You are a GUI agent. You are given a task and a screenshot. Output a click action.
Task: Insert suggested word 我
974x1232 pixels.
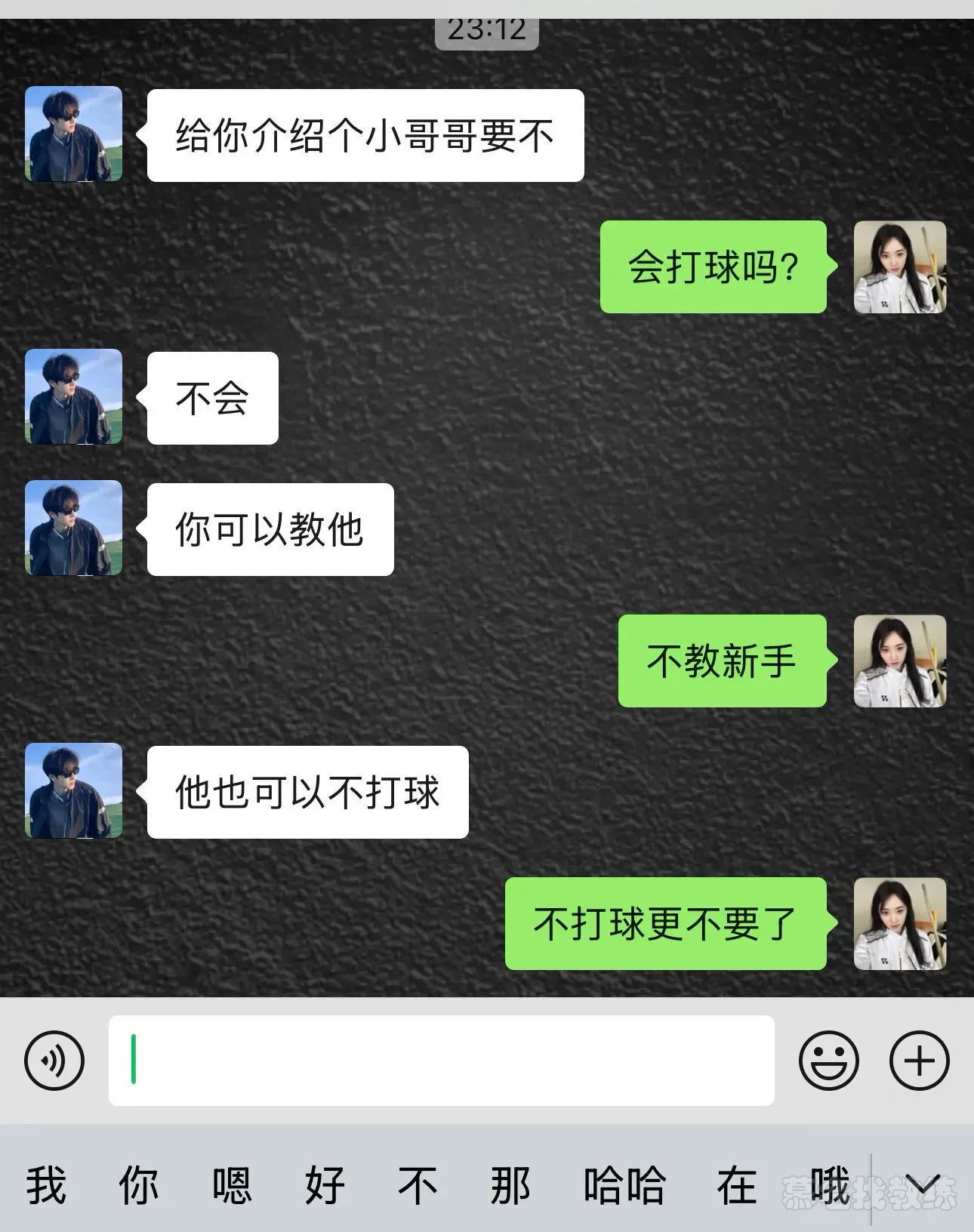(x=46, y=1185)
